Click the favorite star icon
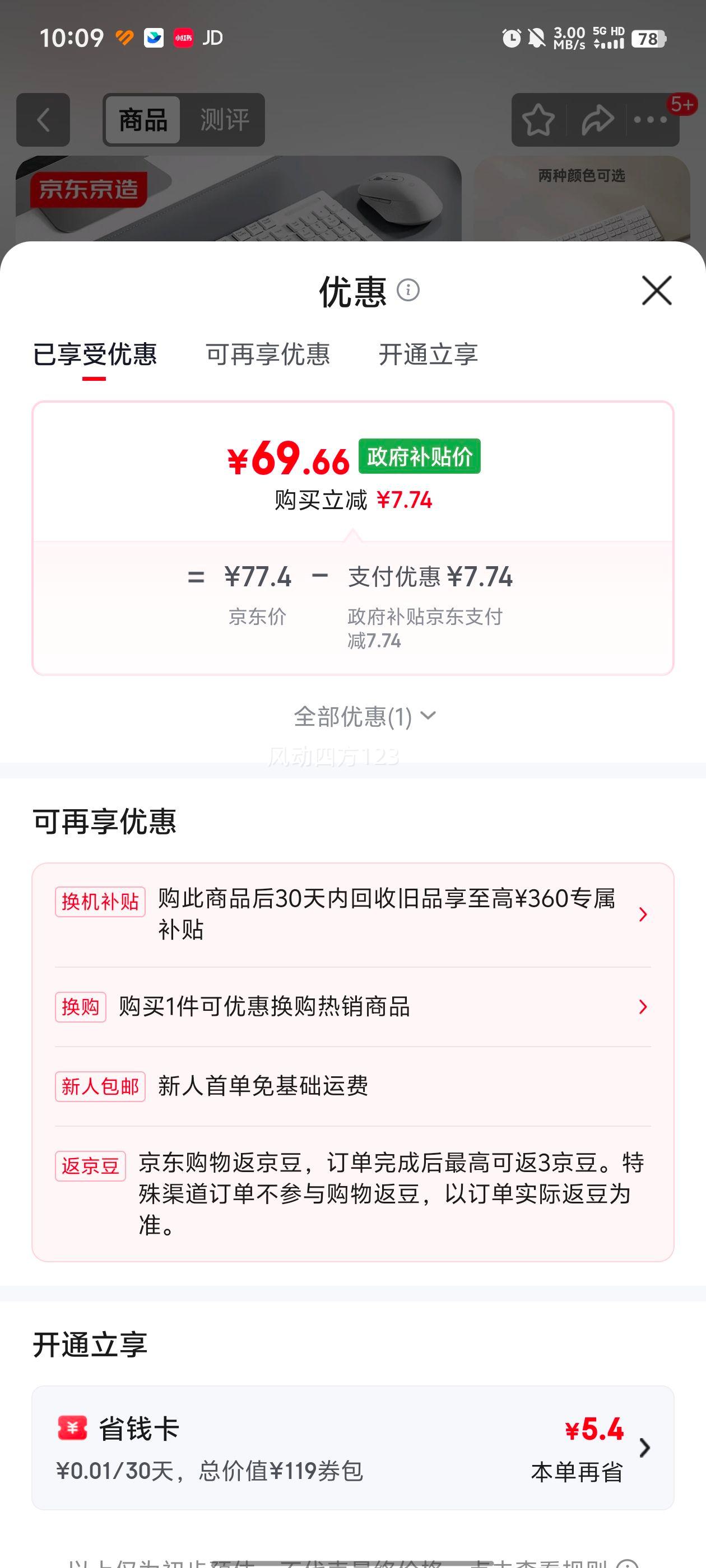 click(537, 120)
